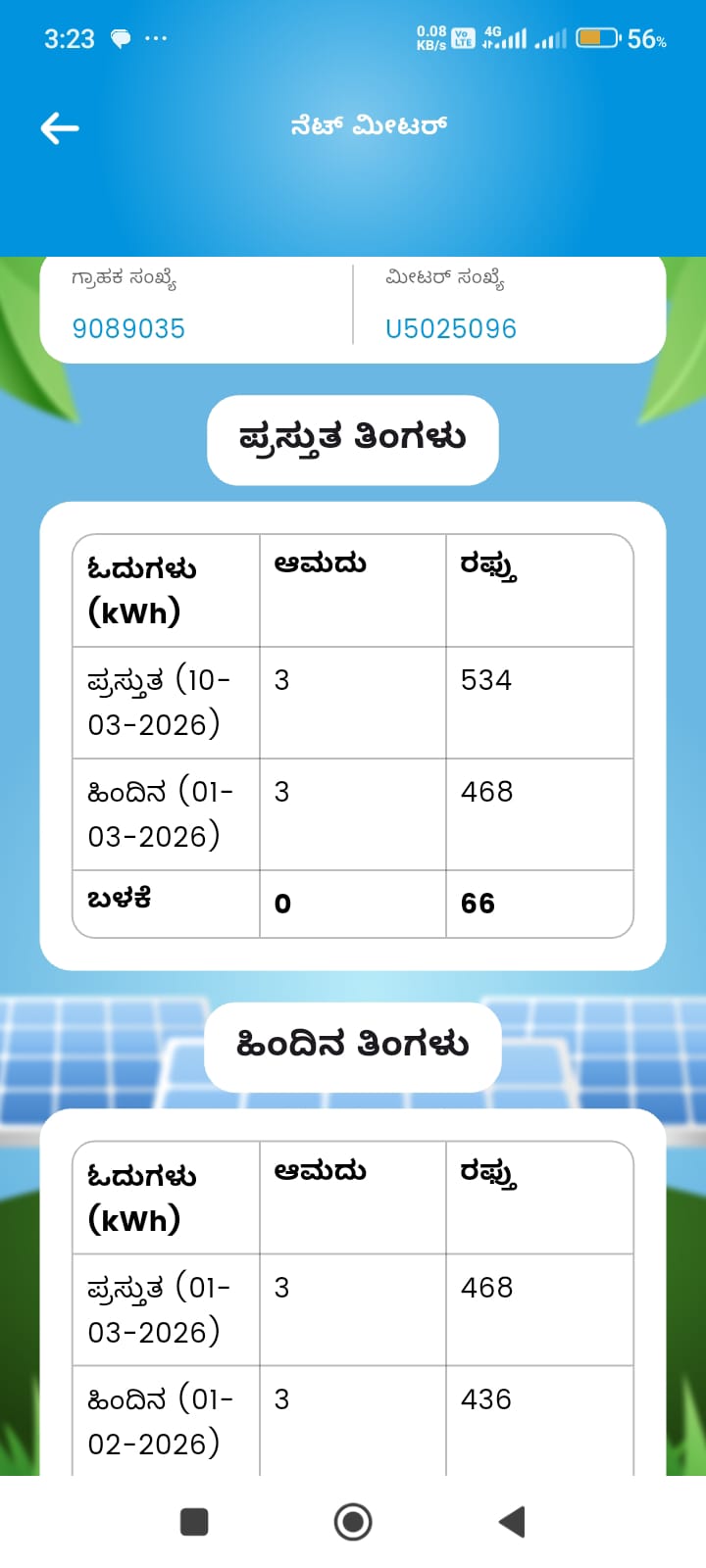Image resolution: width=706 pixels, height=1568 pixels.
Task: Go back using the top-left arrow
Action: [x=60, y=127]
